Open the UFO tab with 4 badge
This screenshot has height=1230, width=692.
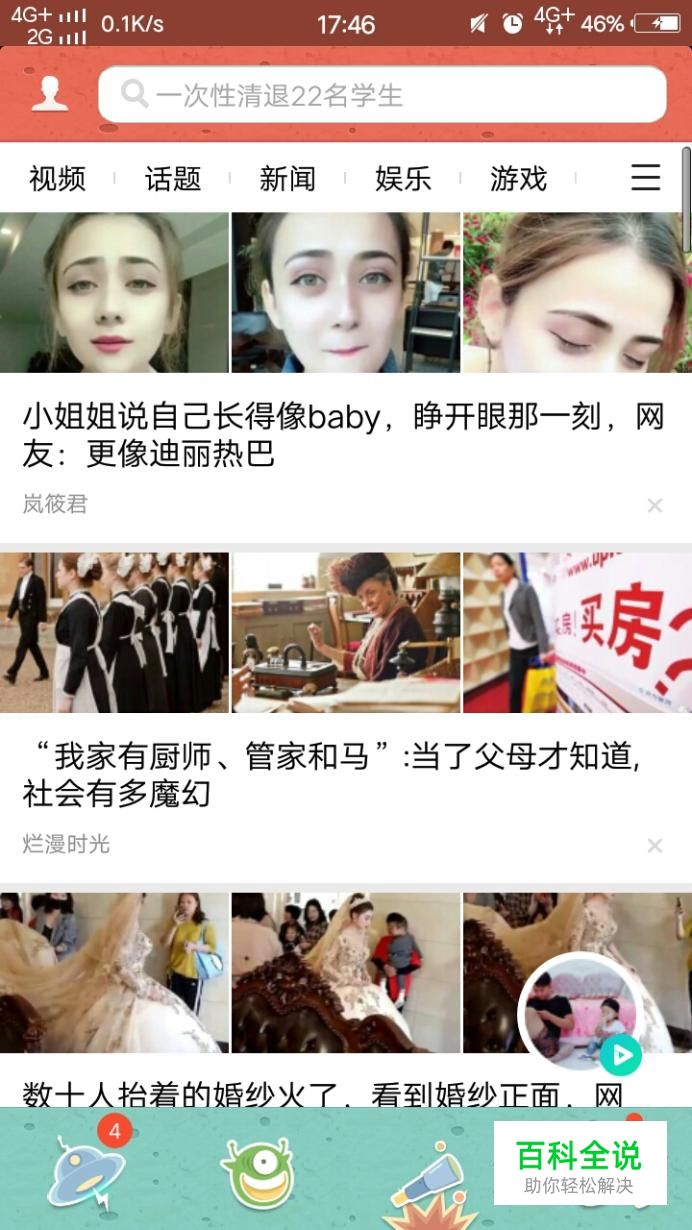click(x=87, y=1170)
